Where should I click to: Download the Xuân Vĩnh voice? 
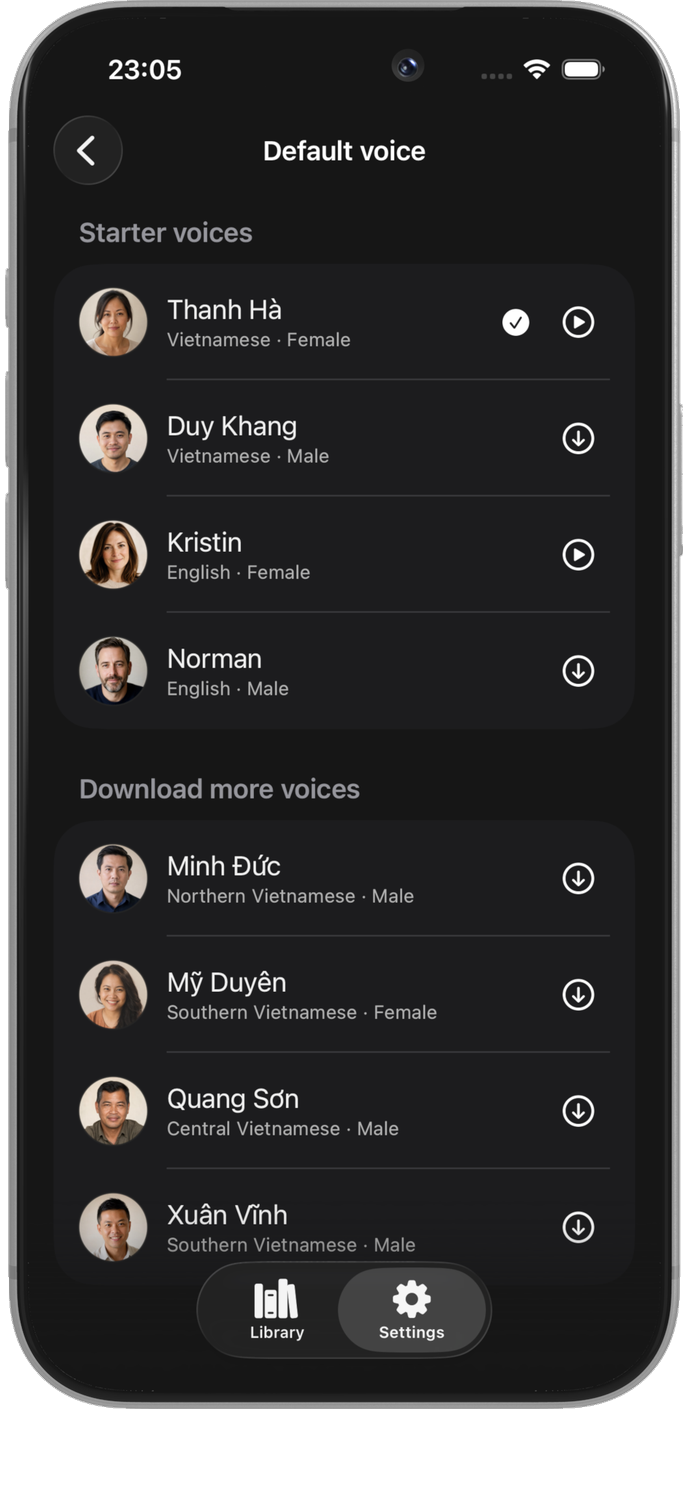pyautogui.click(x=578, y=1227)
